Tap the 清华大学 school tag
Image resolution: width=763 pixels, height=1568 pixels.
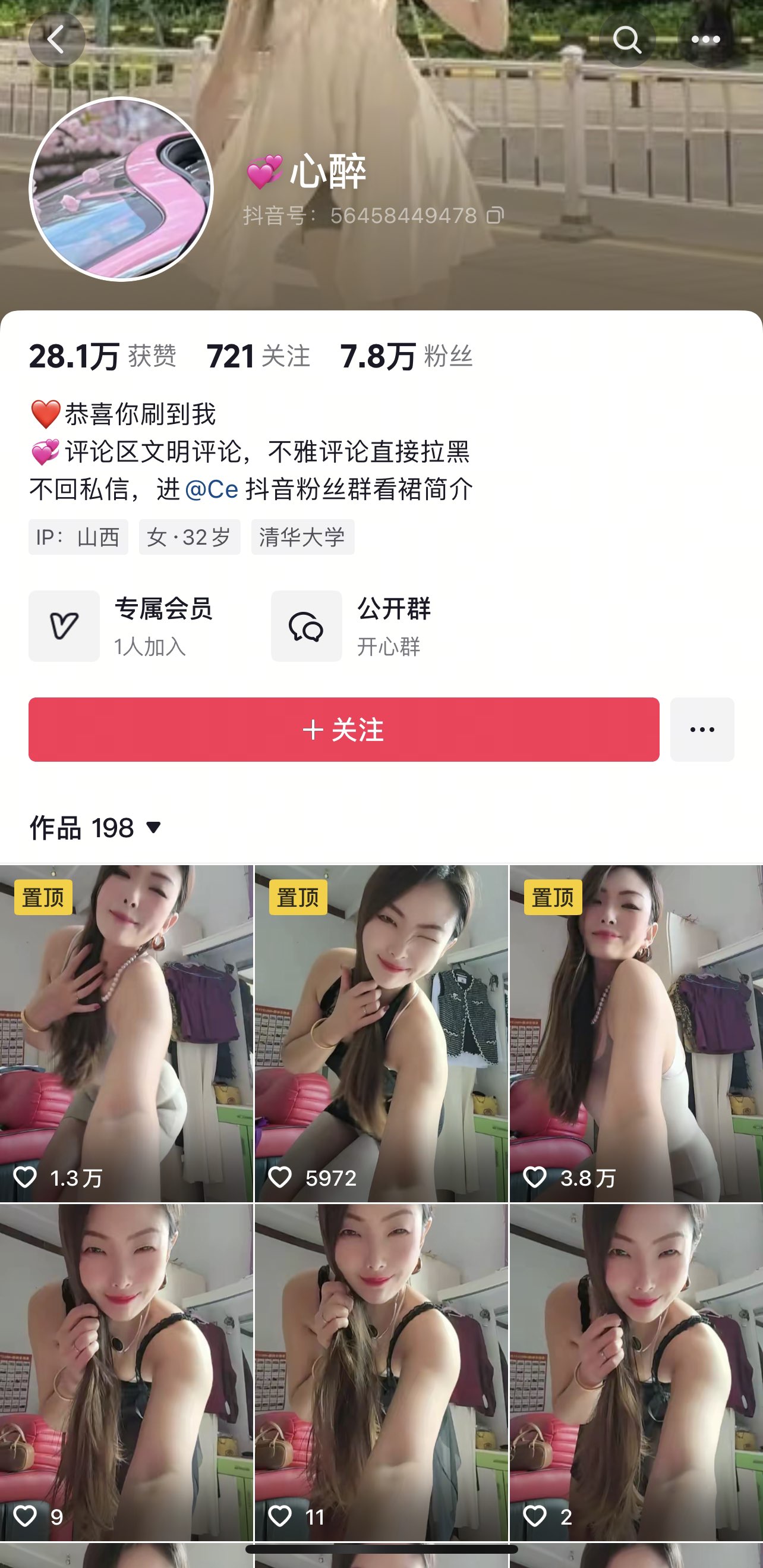click(x=302, y=537)
